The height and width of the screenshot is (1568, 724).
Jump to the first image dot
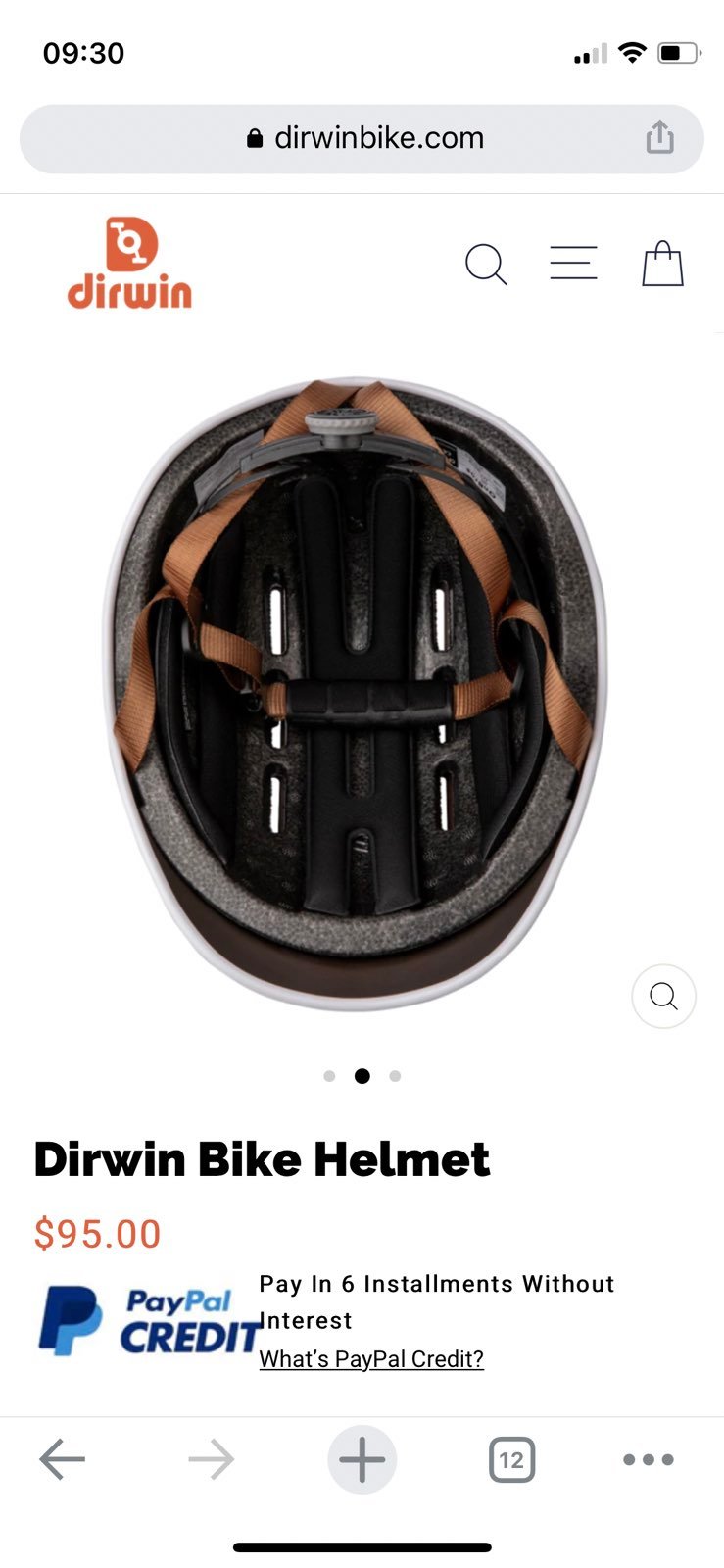coord(329,1076)
